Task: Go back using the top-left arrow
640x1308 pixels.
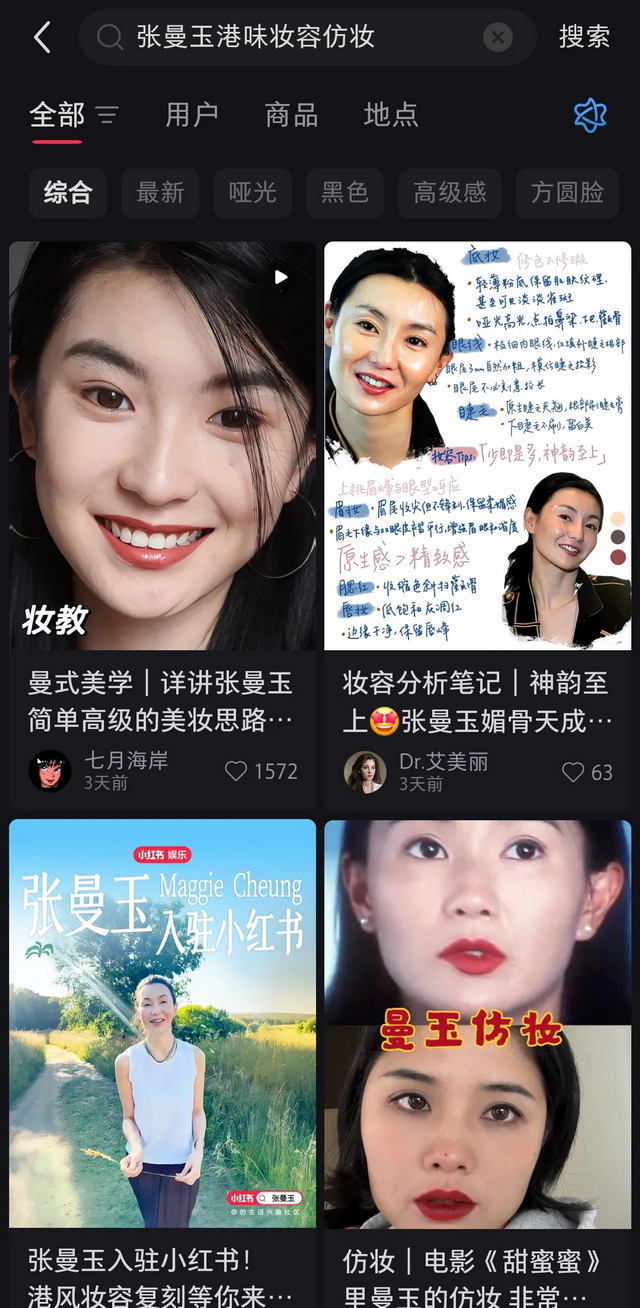Action: click(42, 38)
